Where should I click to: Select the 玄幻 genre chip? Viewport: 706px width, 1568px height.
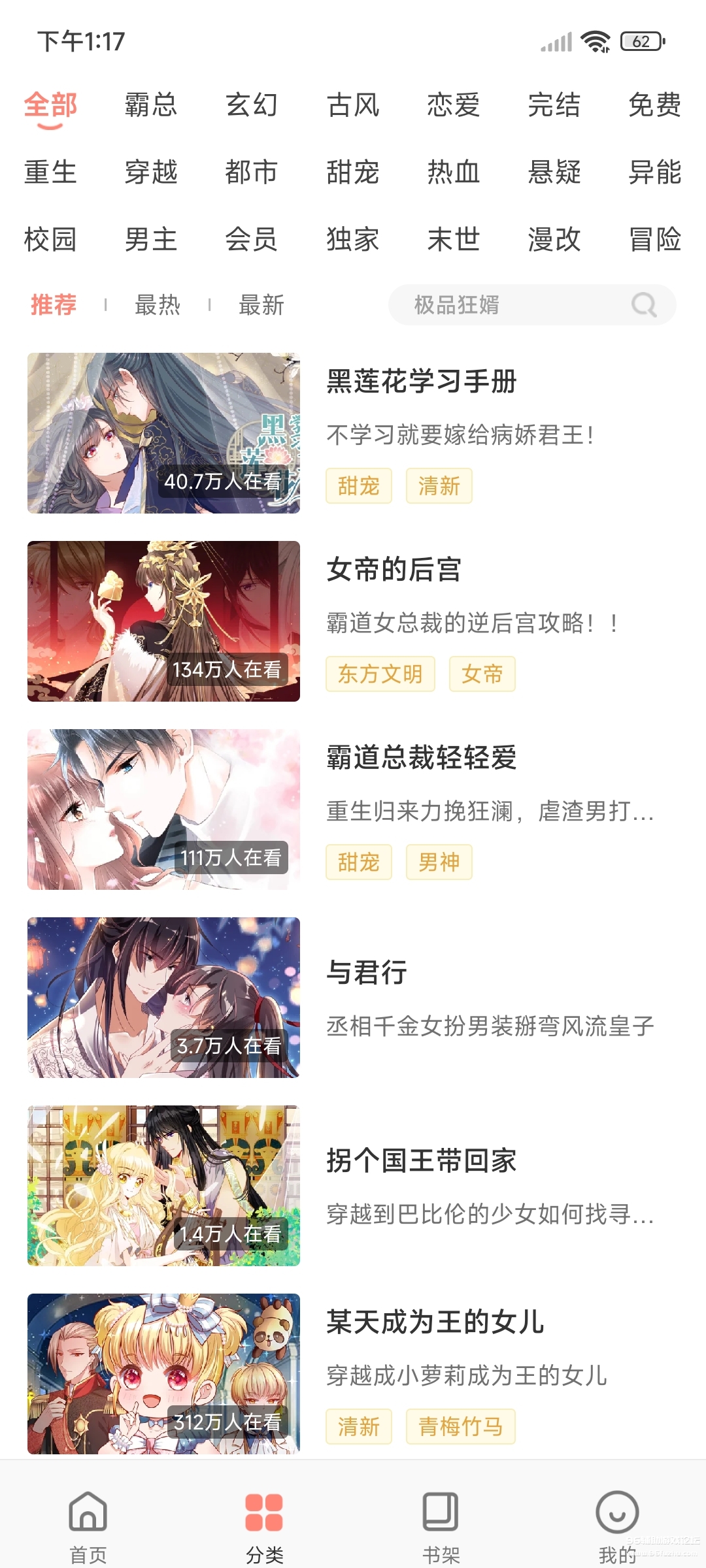252,105
